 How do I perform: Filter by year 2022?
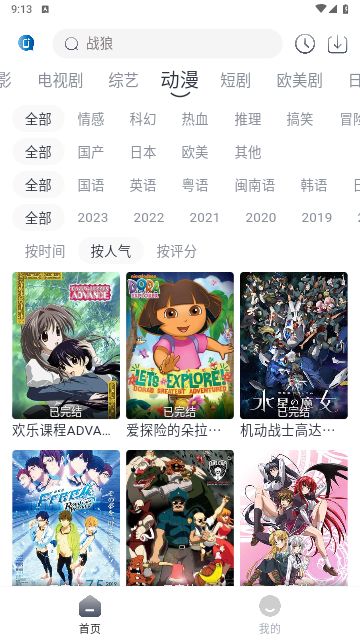[149, 218]
